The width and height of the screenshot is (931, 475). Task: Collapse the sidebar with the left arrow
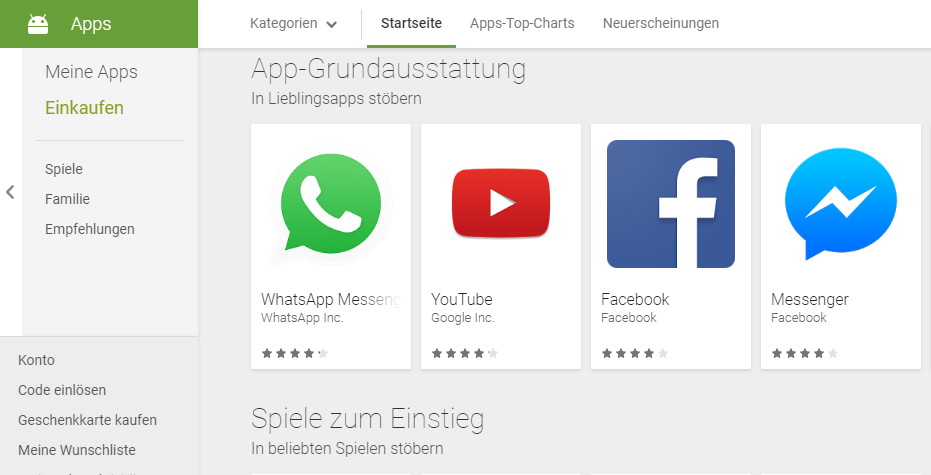(x=10, y=192)
